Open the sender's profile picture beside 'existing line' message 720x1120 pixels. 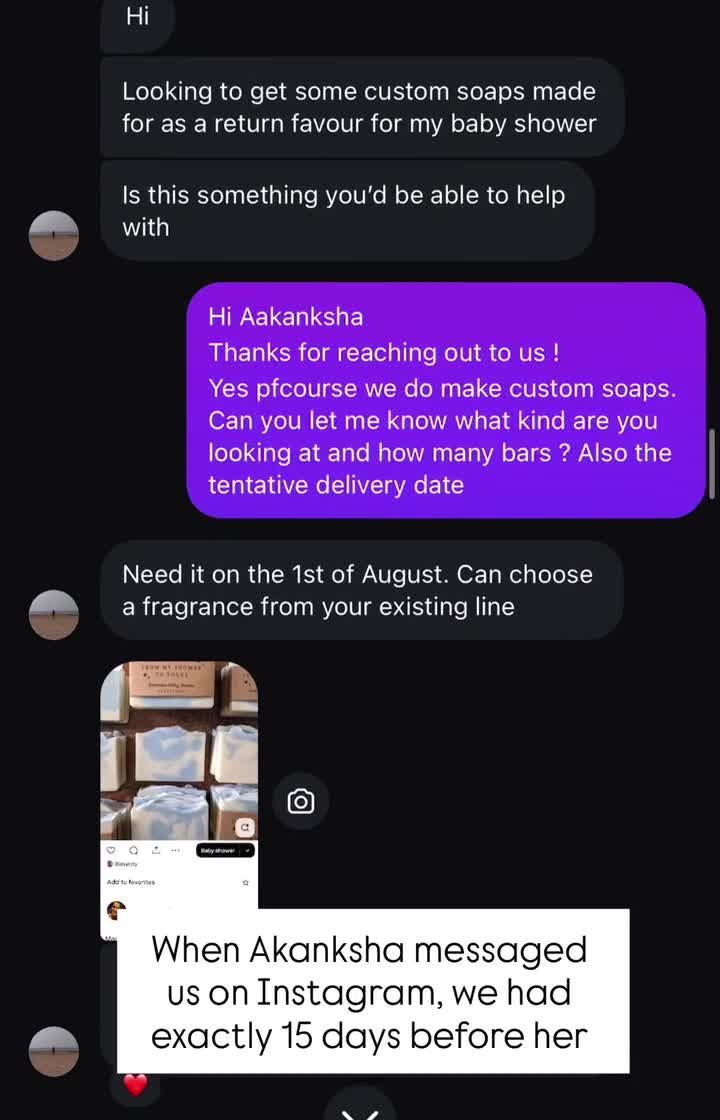coord(54,614)
